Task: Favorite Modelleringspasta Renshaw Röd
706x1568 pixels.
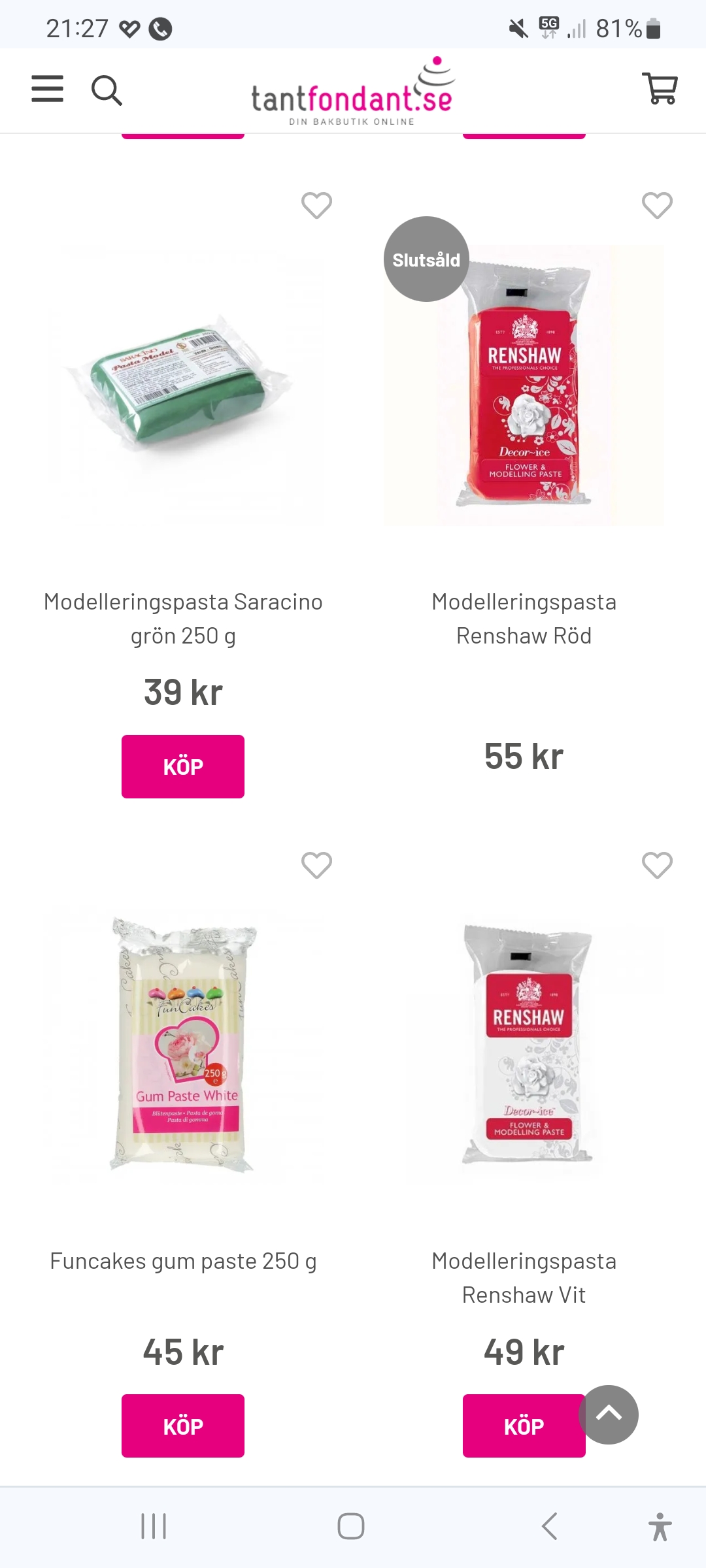Action: [x=657, y=206]
